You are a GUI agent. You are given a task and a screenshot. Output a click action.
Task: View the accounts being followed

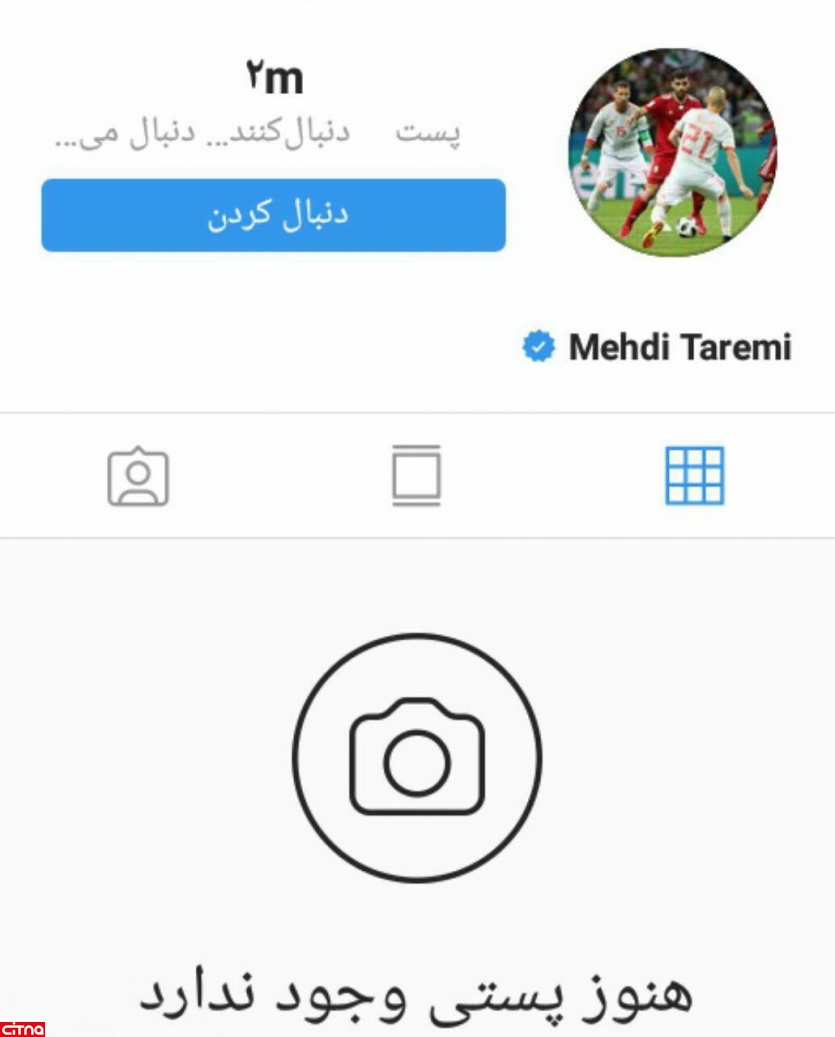pos(105,134)
